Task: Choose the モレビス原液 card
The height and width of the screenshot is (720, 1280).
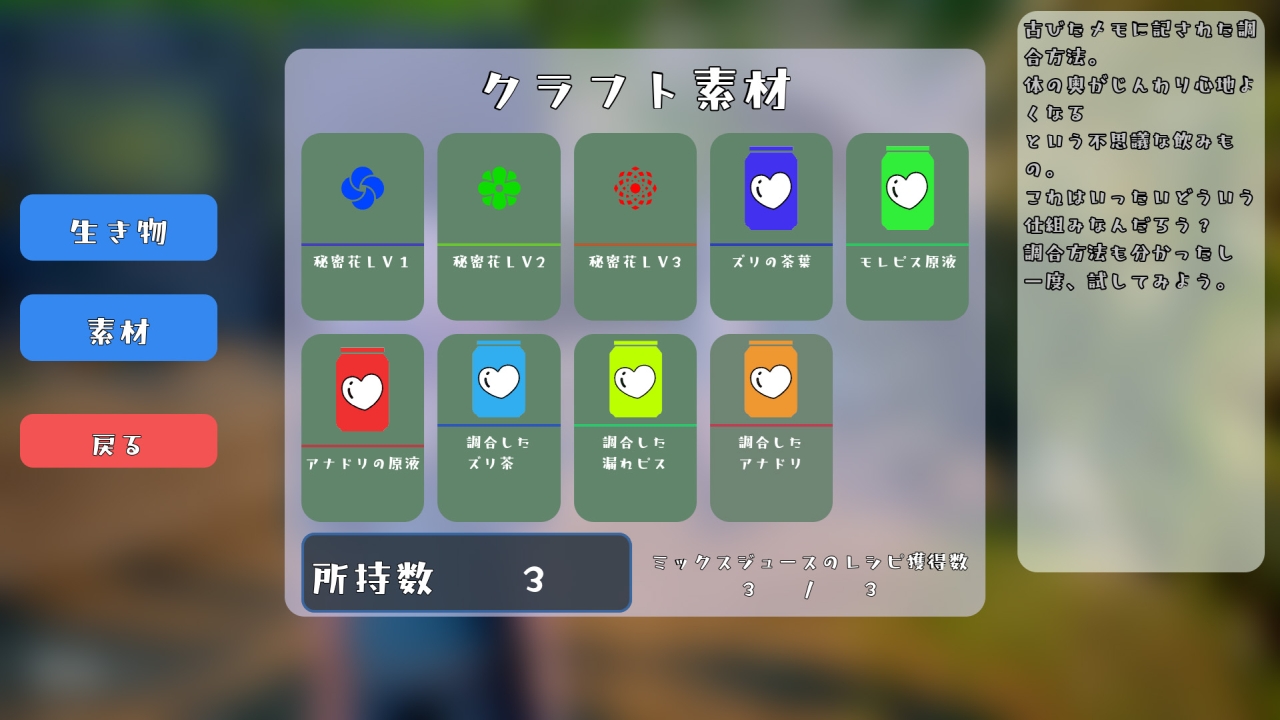Action: 907,227
